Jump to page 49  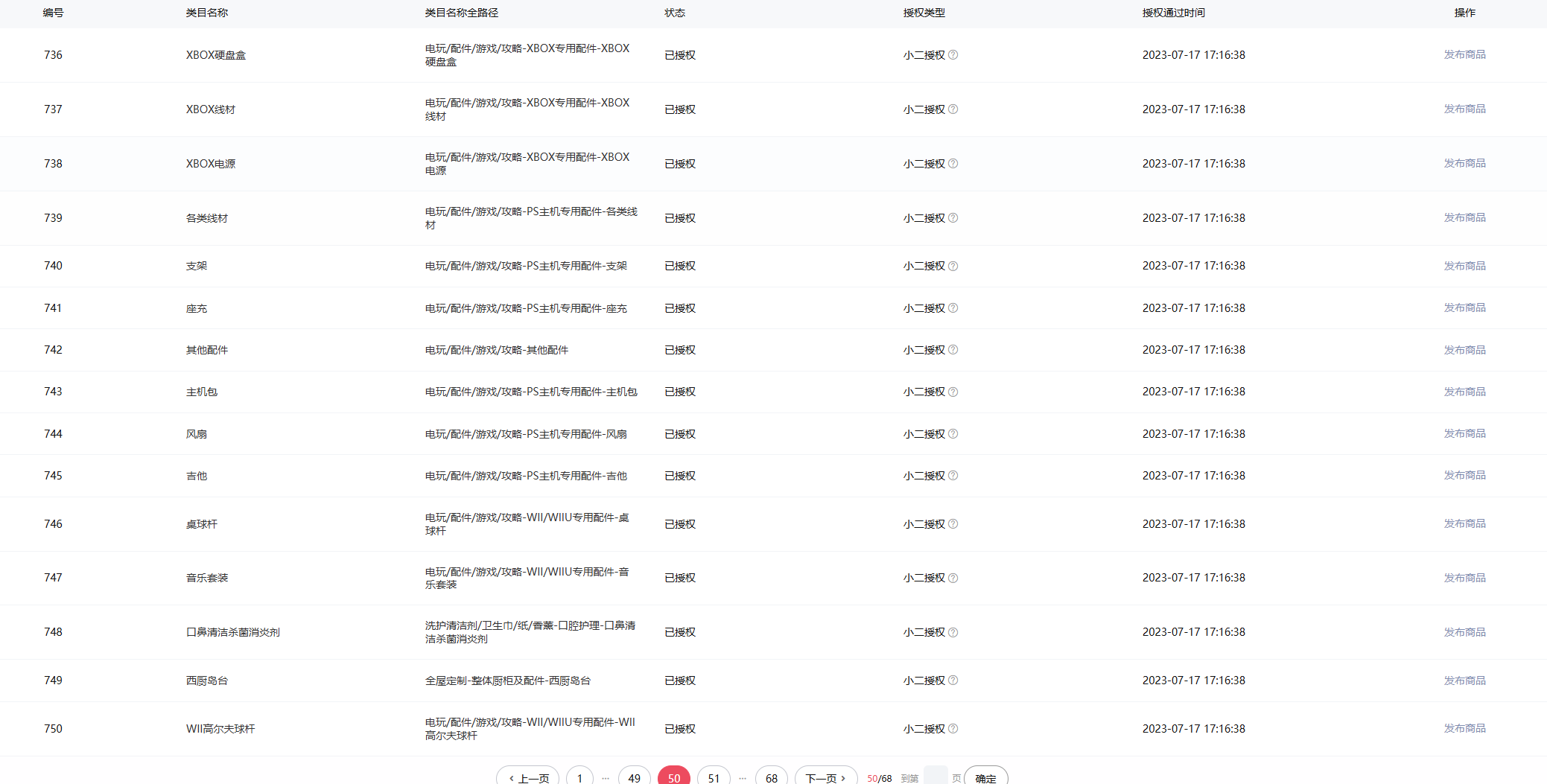pos(634,777)
